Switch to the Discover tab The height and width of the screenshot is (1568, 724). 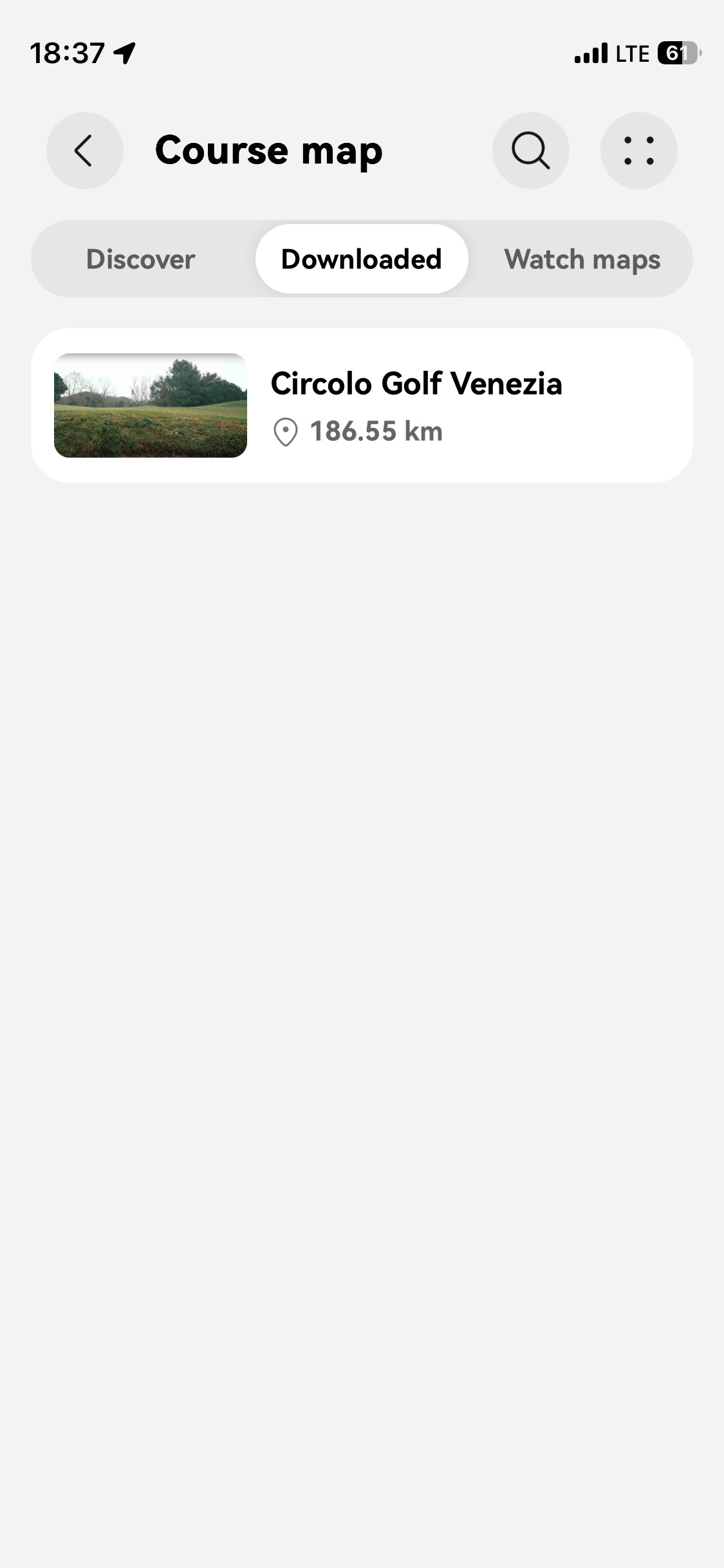tap(140, 259)
